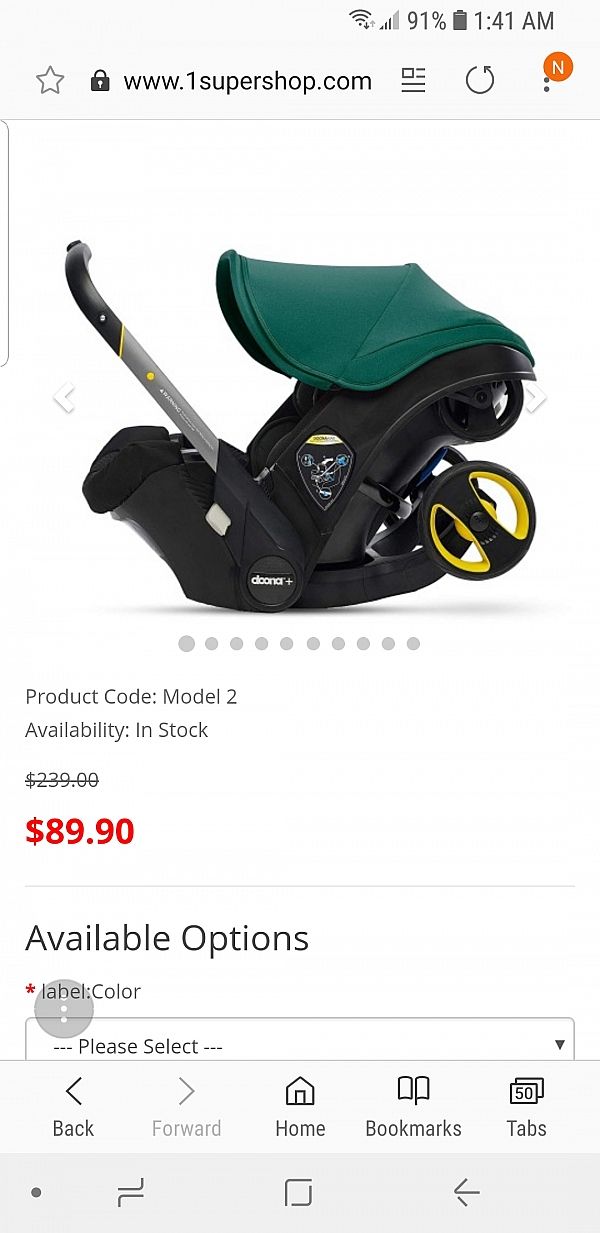Show the previous product image

pos(65,398)
